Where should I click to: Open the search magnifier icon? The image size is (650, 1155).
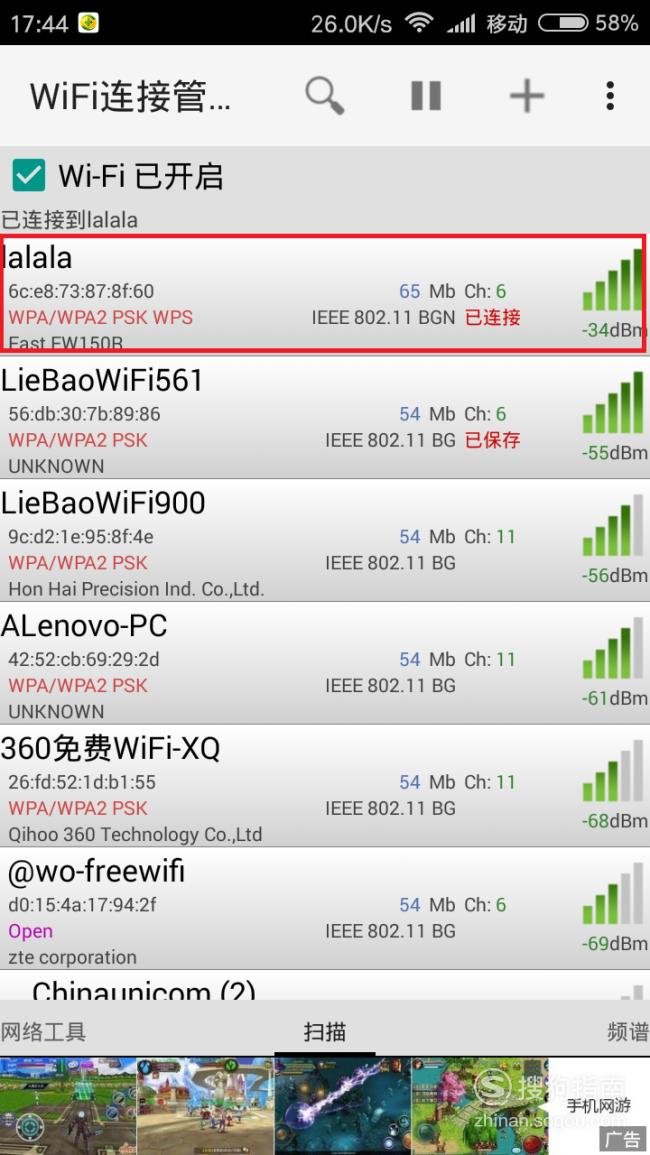[325, 96]
